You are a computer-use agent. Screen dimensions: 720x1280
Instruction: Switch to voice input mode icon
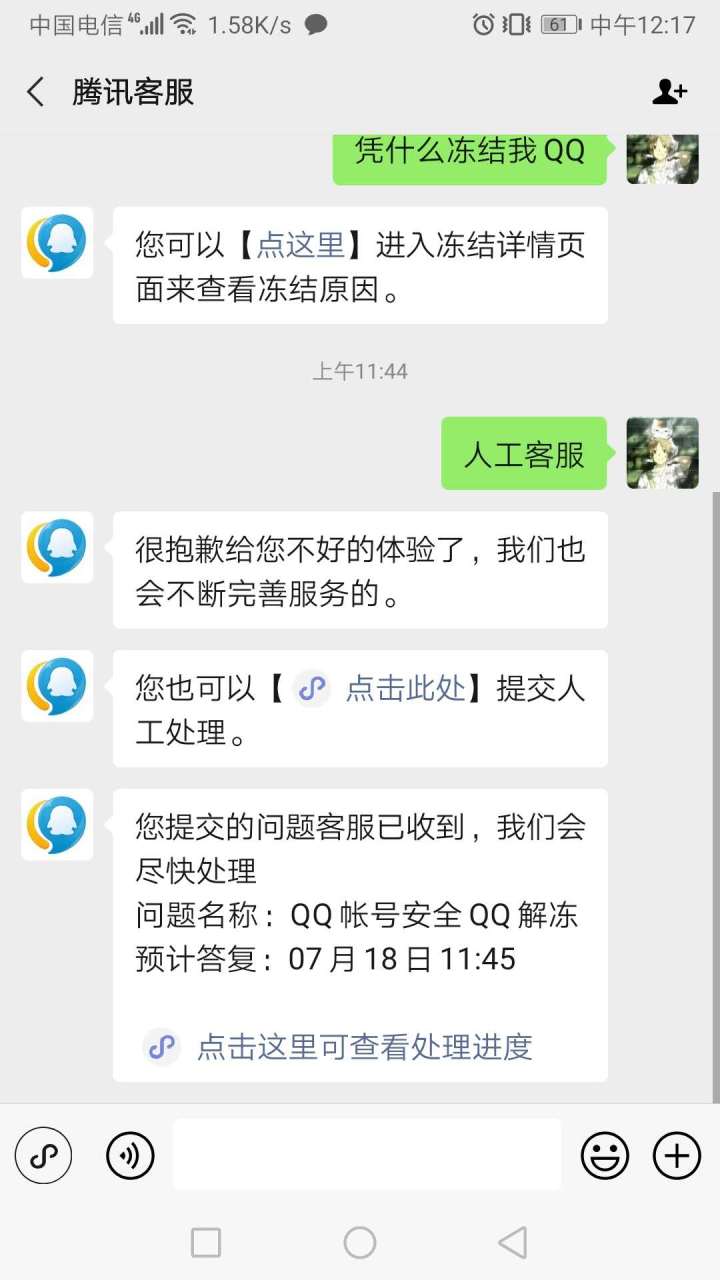click(x=129, y=1155)
